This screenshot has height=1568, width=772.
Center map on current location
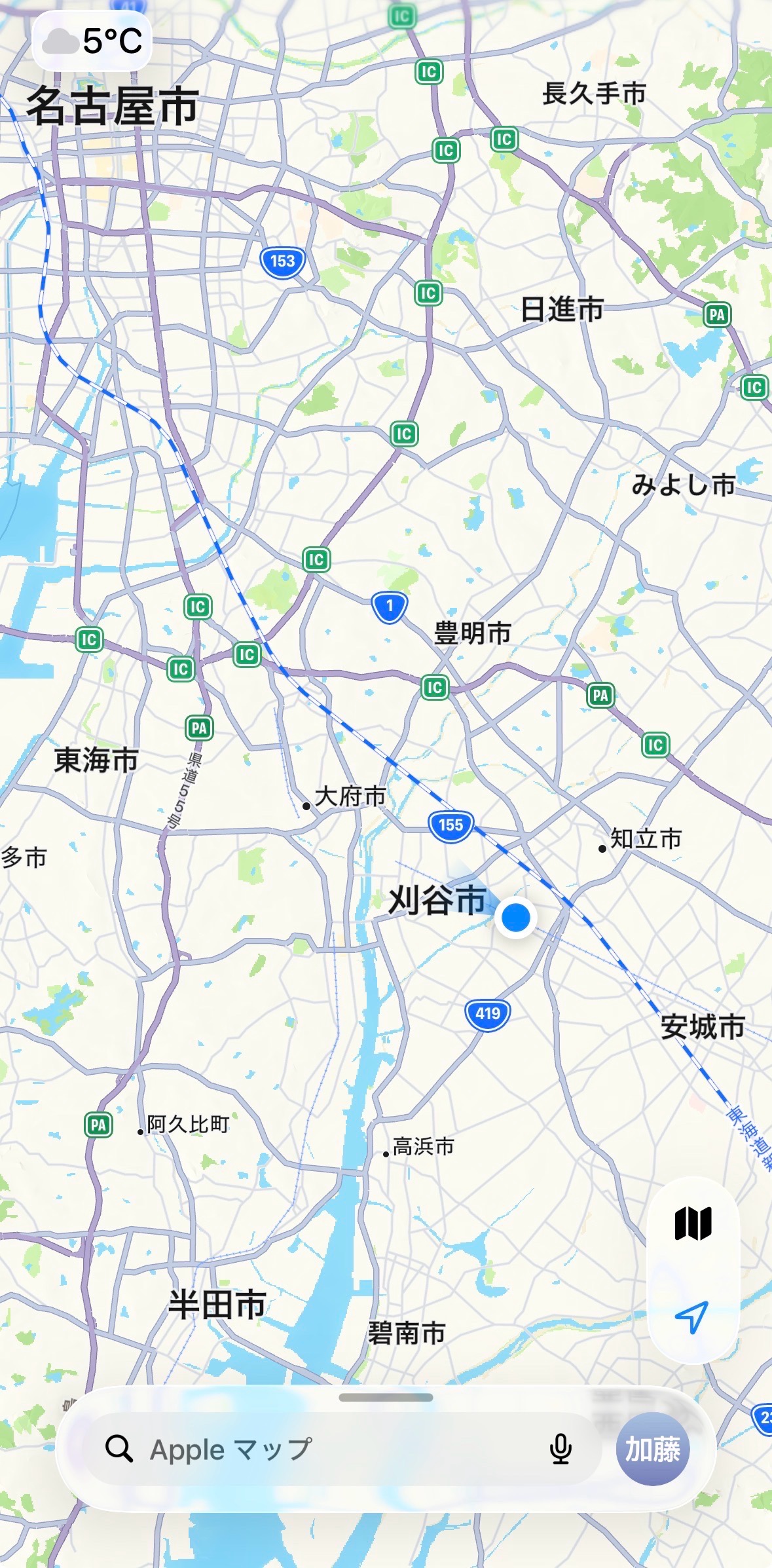[x=692, y=1317]
